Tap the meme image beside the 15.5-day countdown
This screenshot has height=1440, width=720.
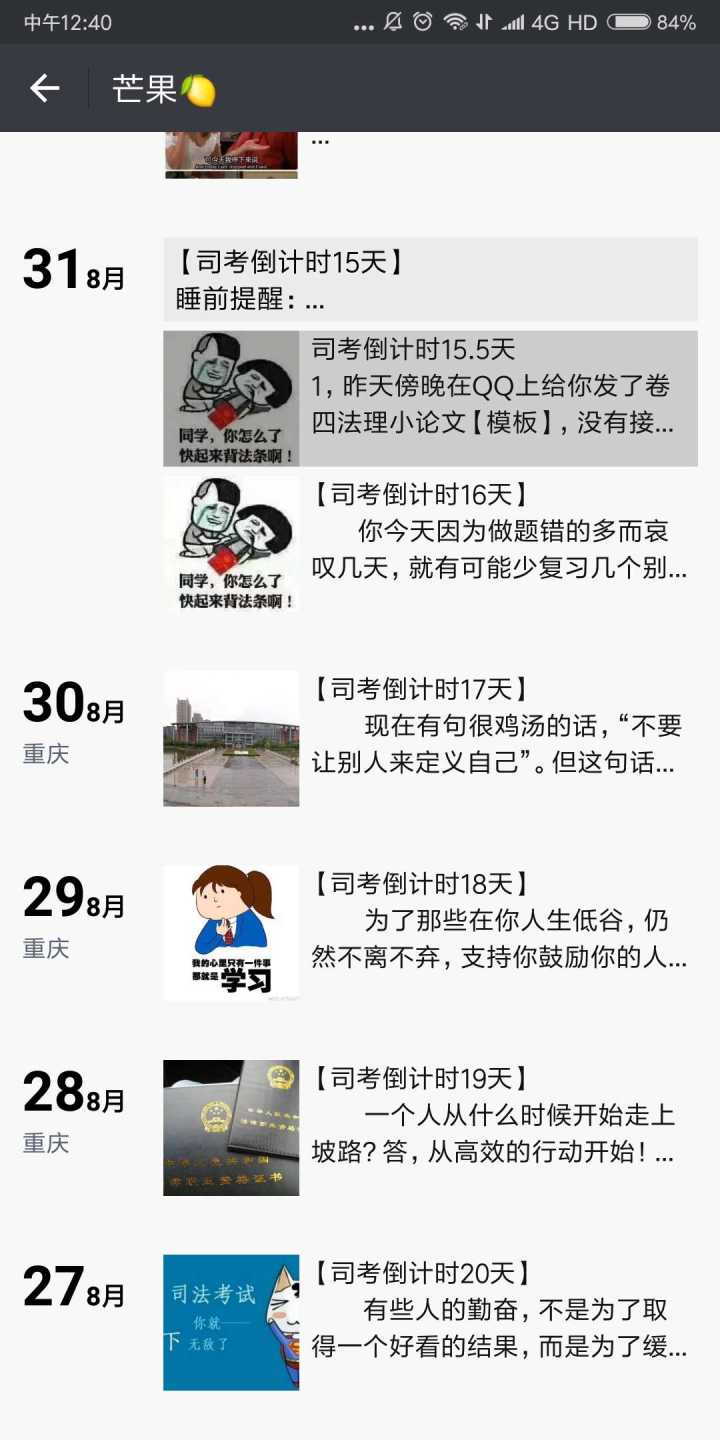(230, 397)
